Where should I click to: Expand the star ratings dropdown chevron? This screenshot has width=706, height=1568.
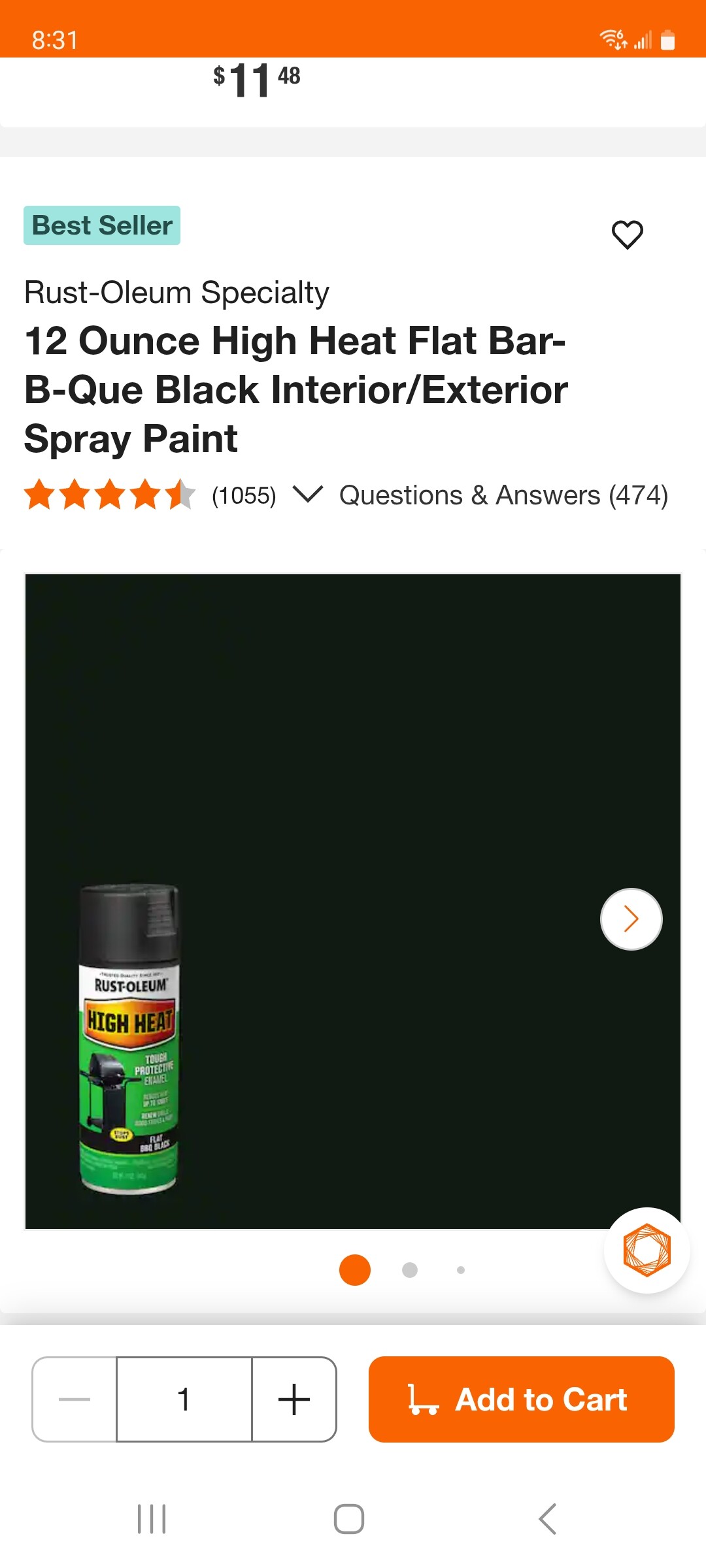point(308,495)
